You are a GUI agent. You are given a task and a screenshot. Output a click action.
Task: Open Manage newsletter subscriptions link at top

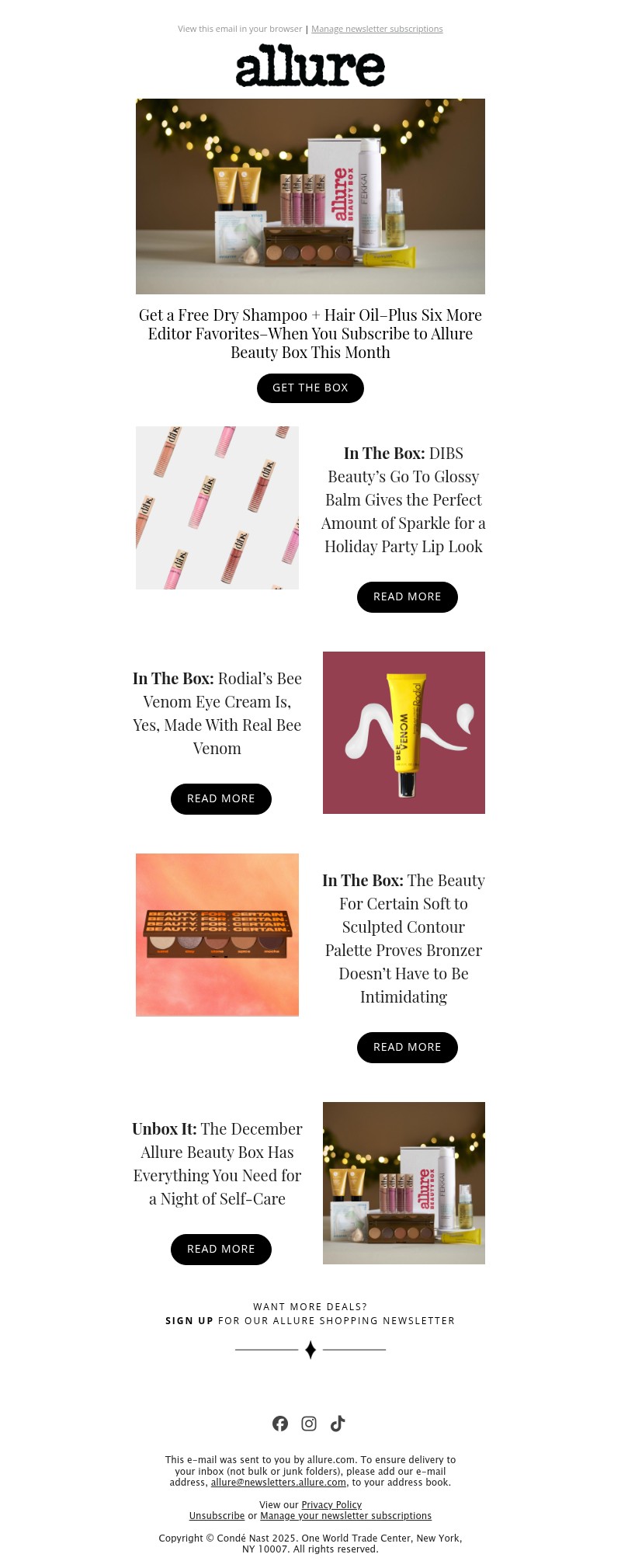pyautogui.click(x=376, y=30)
